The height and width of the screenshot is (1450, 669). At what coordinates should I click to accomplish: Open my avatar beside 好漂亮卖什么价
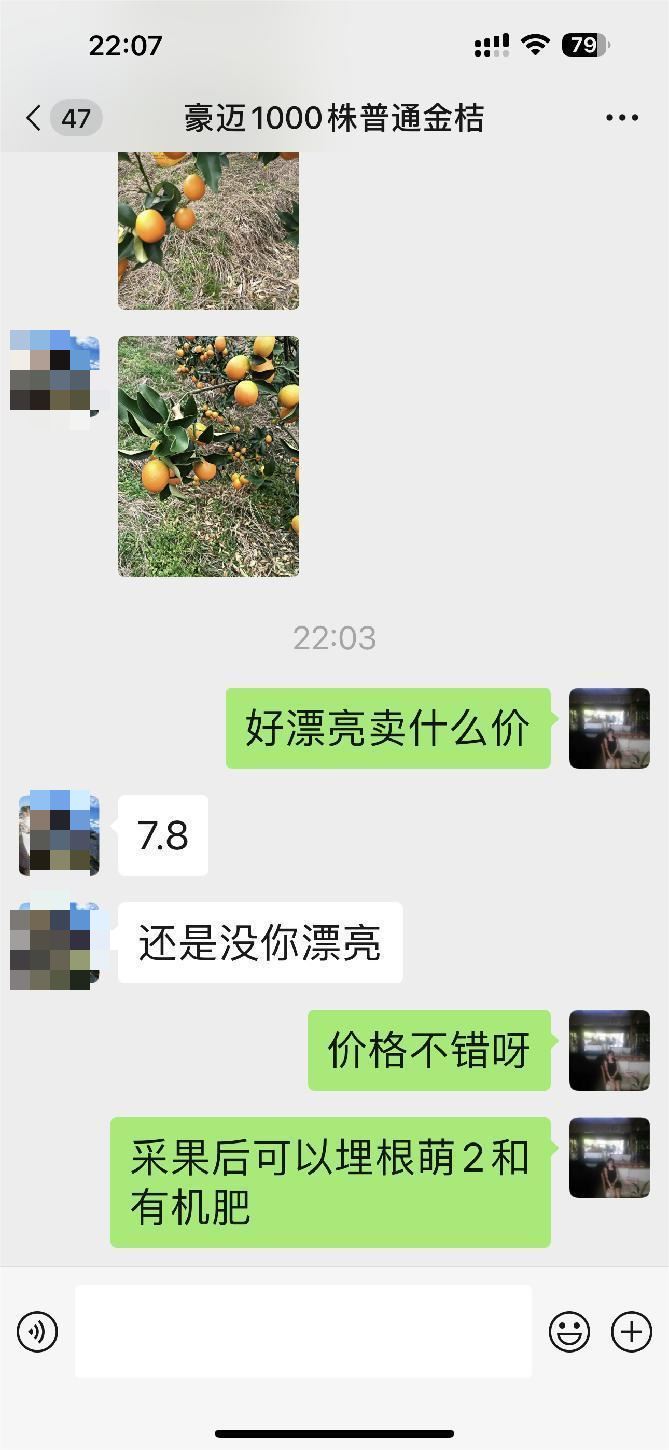(609, 728)
